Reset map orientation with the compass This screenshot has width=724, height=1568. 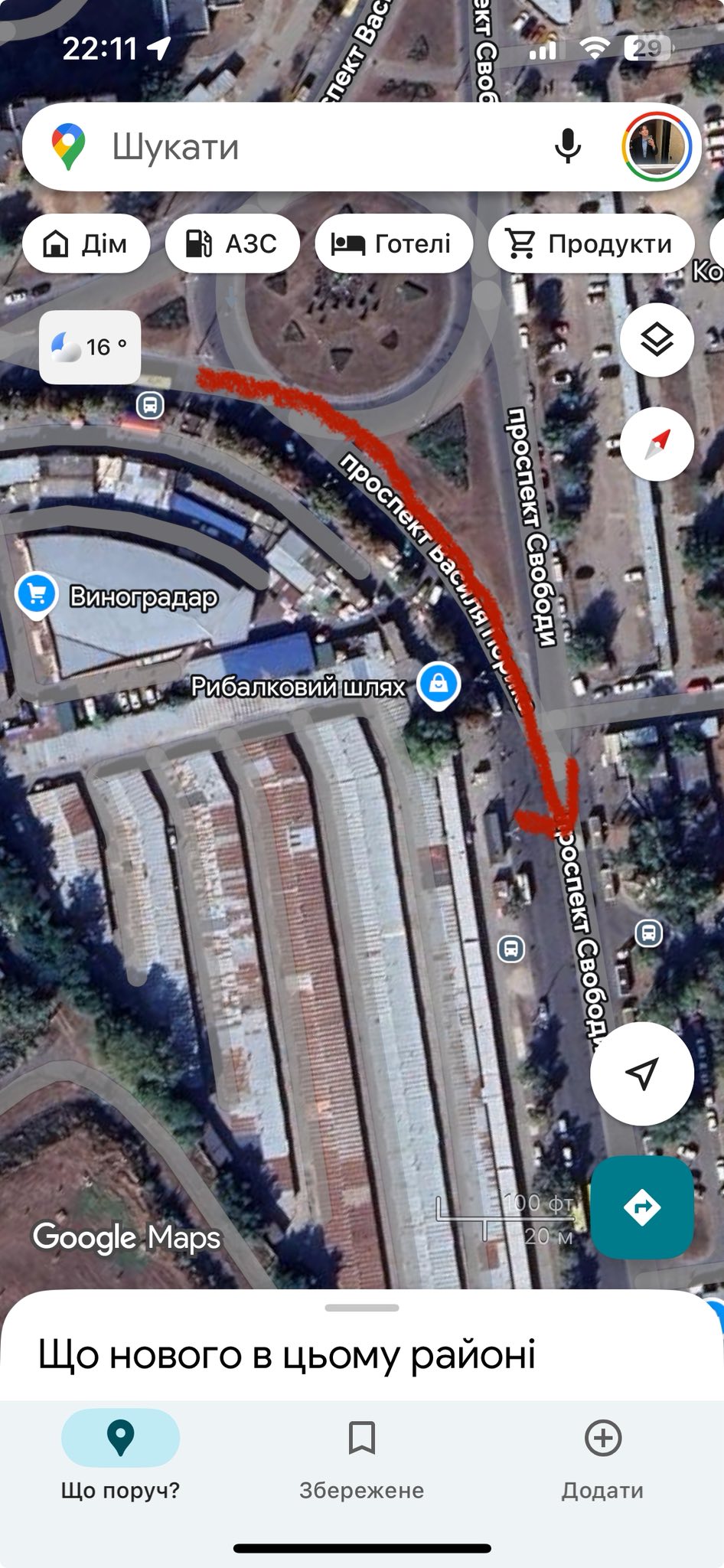tap(657, 443)
